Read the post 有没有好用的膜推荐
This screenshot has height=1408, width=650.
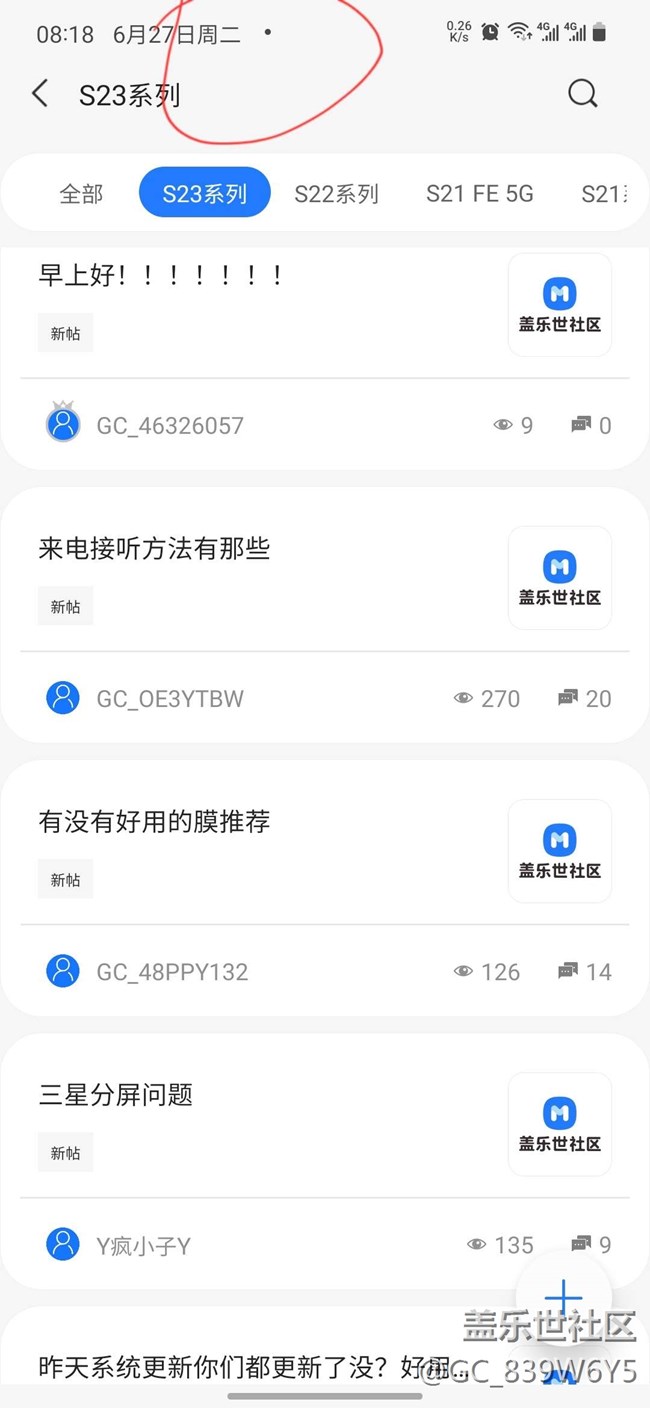(154, 821)
